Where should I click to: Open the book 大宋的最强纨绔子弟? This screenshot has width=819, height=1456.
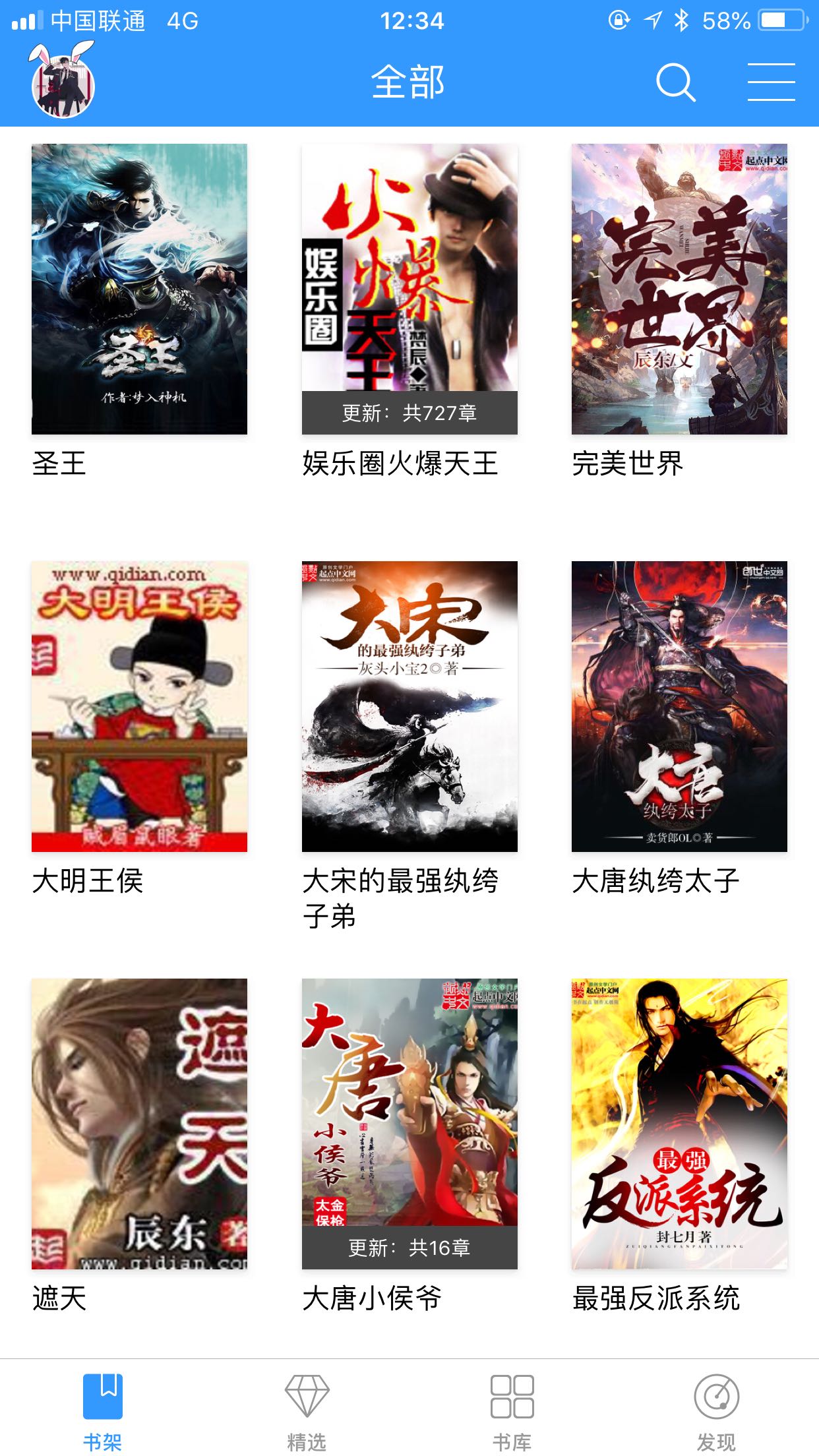(x=409, y=706)
